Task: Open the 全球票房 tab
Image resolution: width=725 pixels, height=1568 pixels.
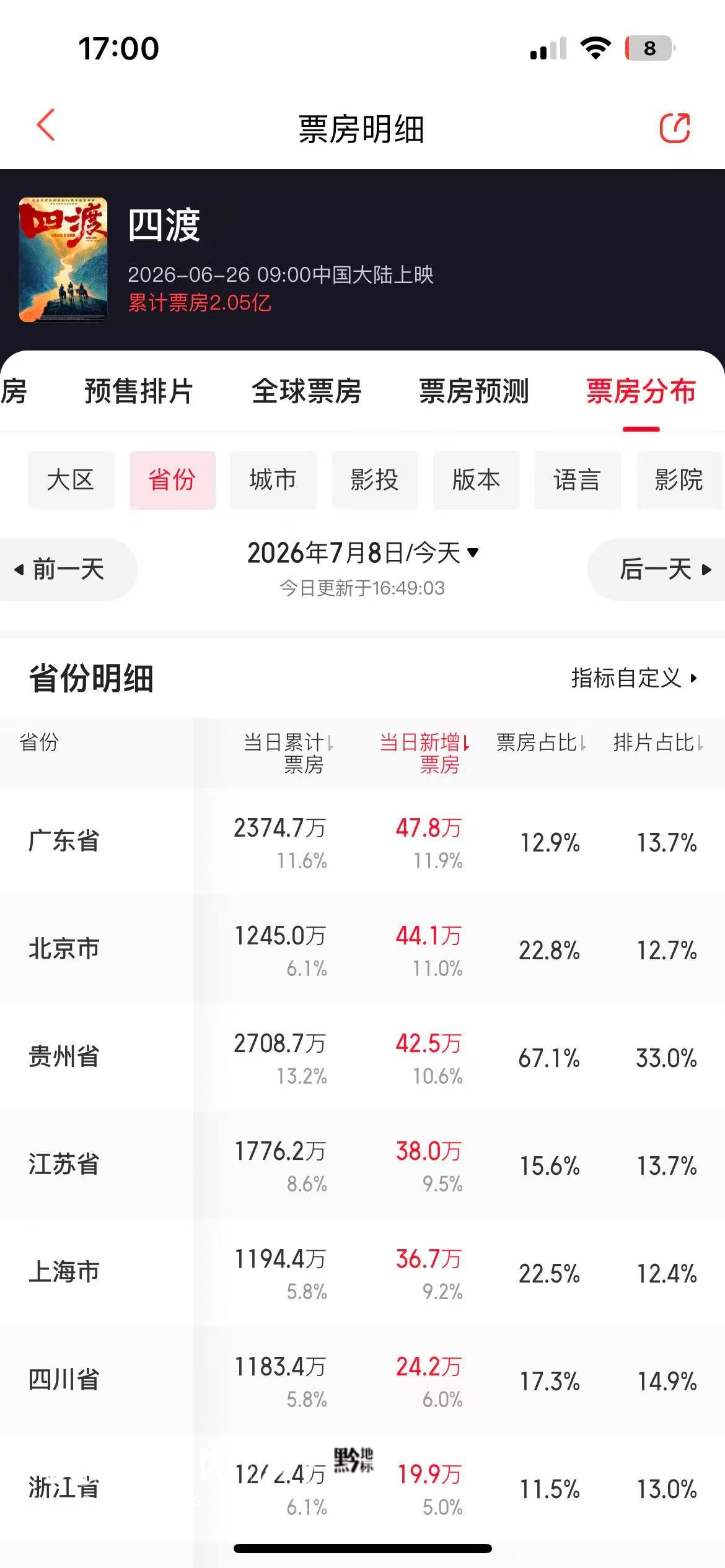Action: 307,391
